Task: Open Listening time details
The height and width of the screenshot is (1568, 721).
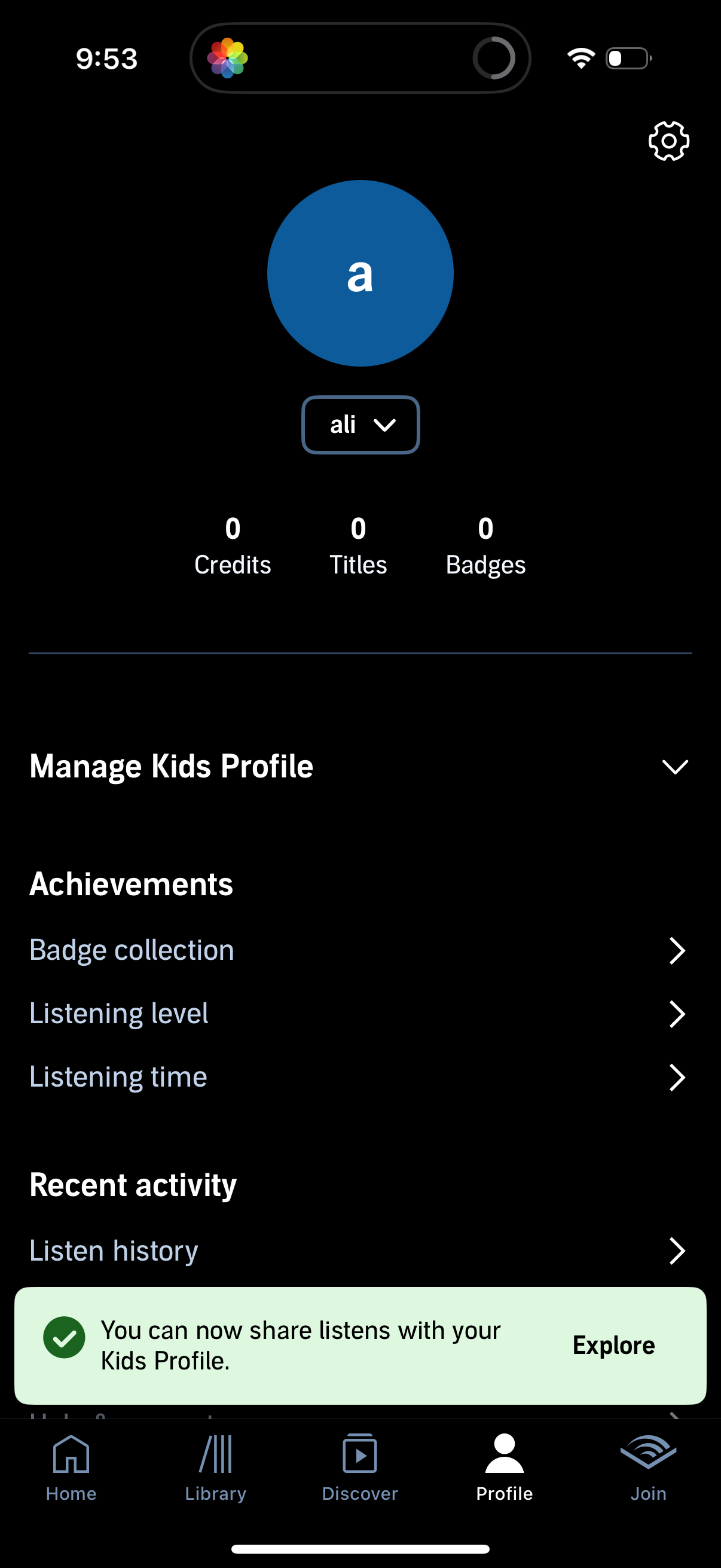Action: pos(677,1078)
